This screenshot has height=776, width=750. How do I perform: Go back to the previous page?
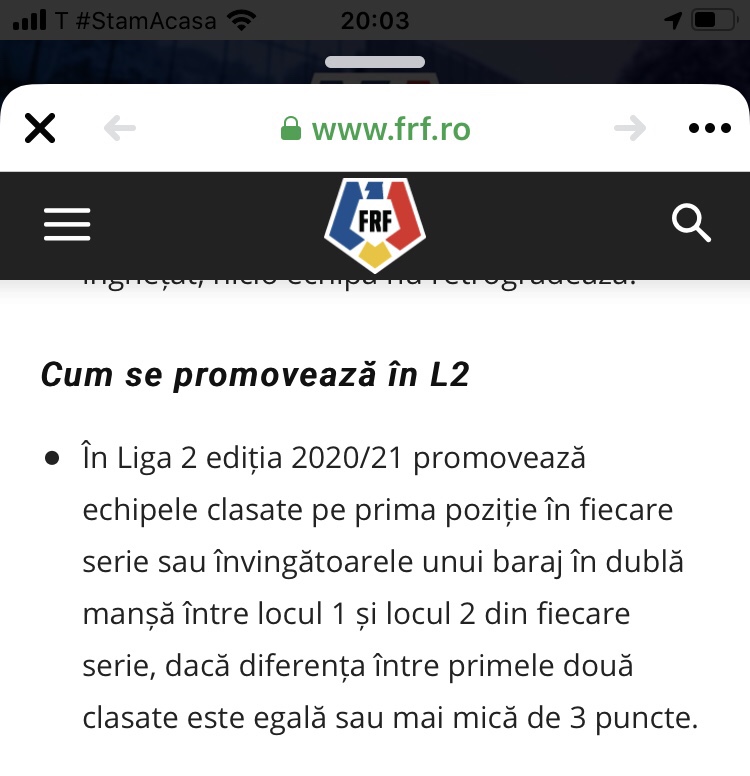pos(120,128)
